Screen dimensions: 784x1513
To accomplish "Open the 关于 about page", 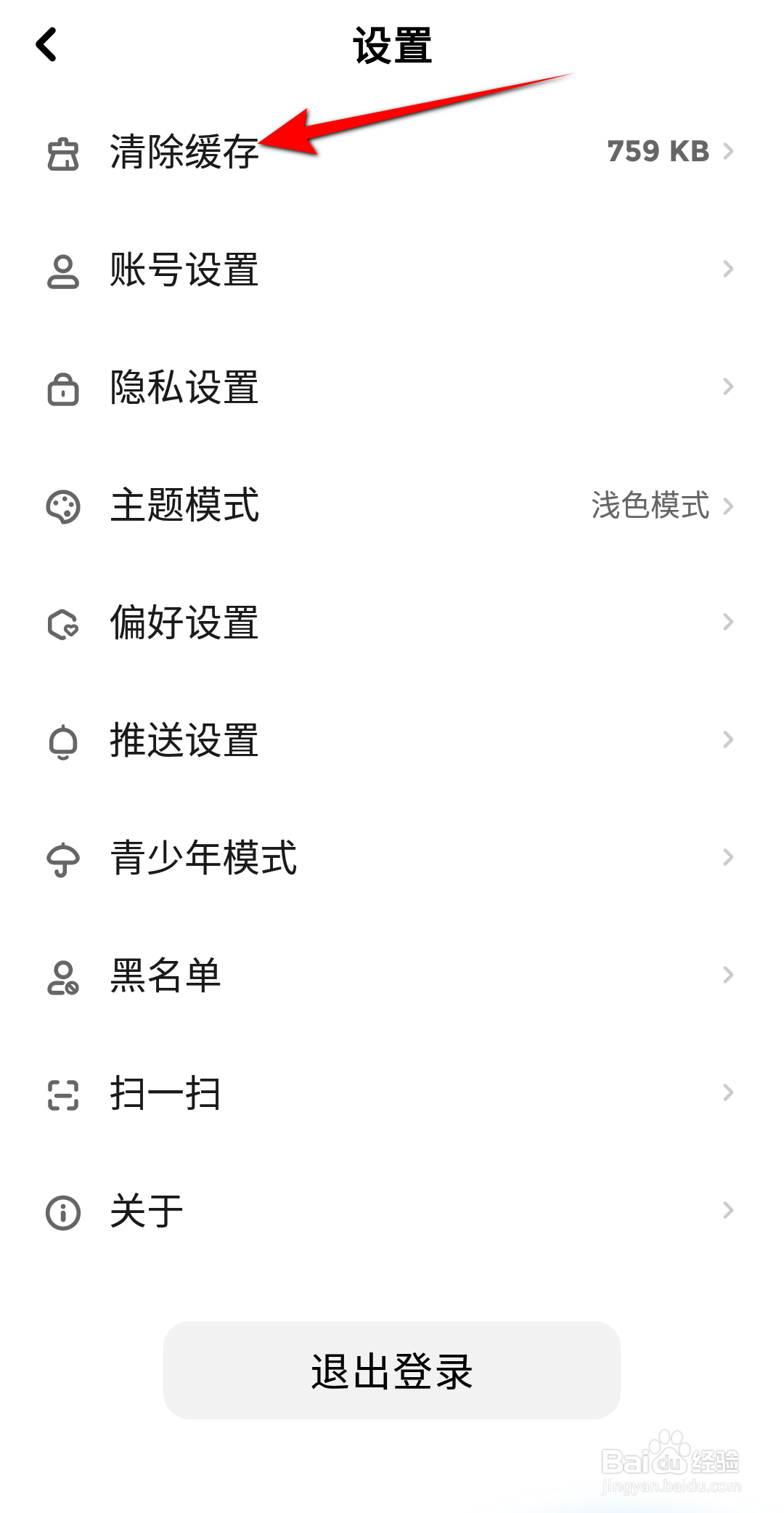I will pyautogui.click(x=392, y=1211).
